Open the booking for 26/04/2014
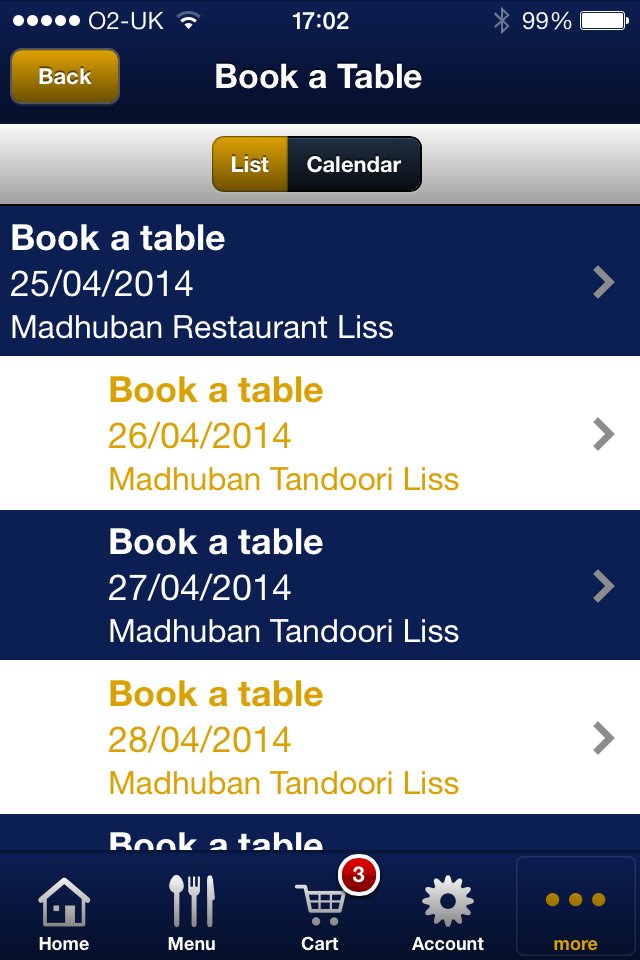Image resolution: width=640 pixels, height=960 pixels. point(320,433)
